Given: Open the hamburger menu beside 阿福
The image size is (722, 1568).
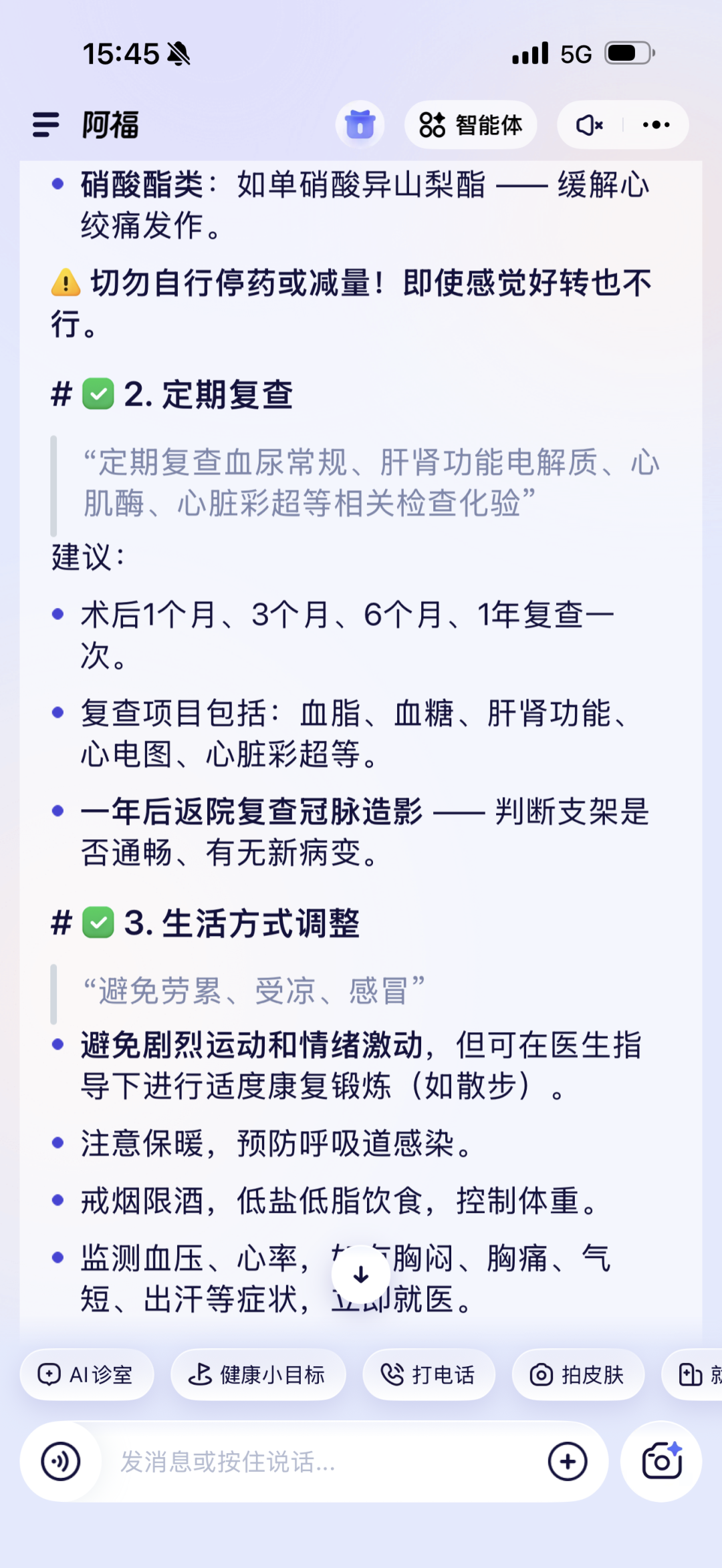Looking at the screenshot, I should tap(45, 125).
